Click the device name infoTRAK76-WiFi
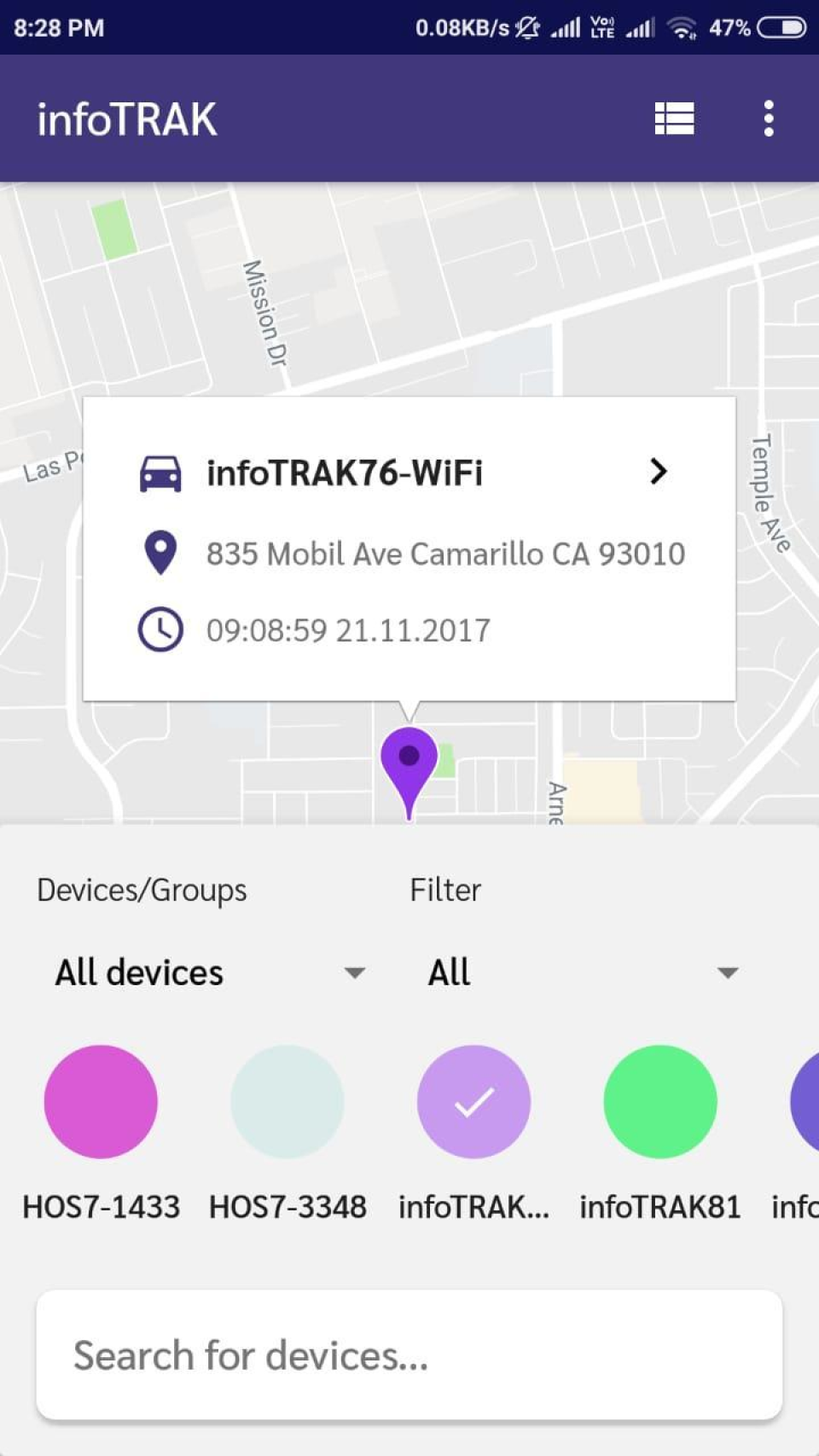The height and width of the screenshot is (1456, 819). [x=345, y=473]
